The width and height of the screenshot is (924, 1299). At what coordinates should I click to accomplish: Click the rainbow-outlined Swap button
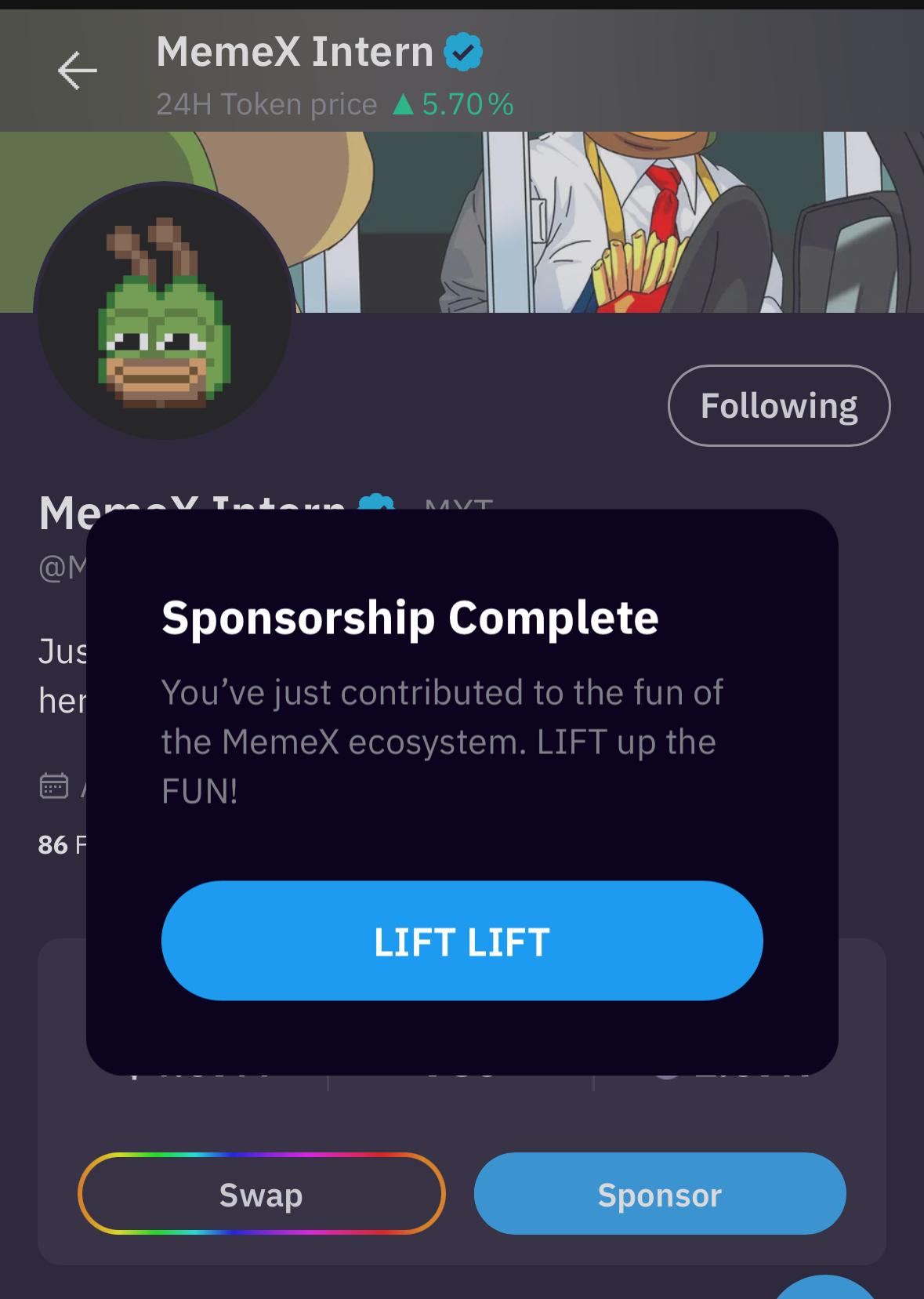[x=261, y=1195]
